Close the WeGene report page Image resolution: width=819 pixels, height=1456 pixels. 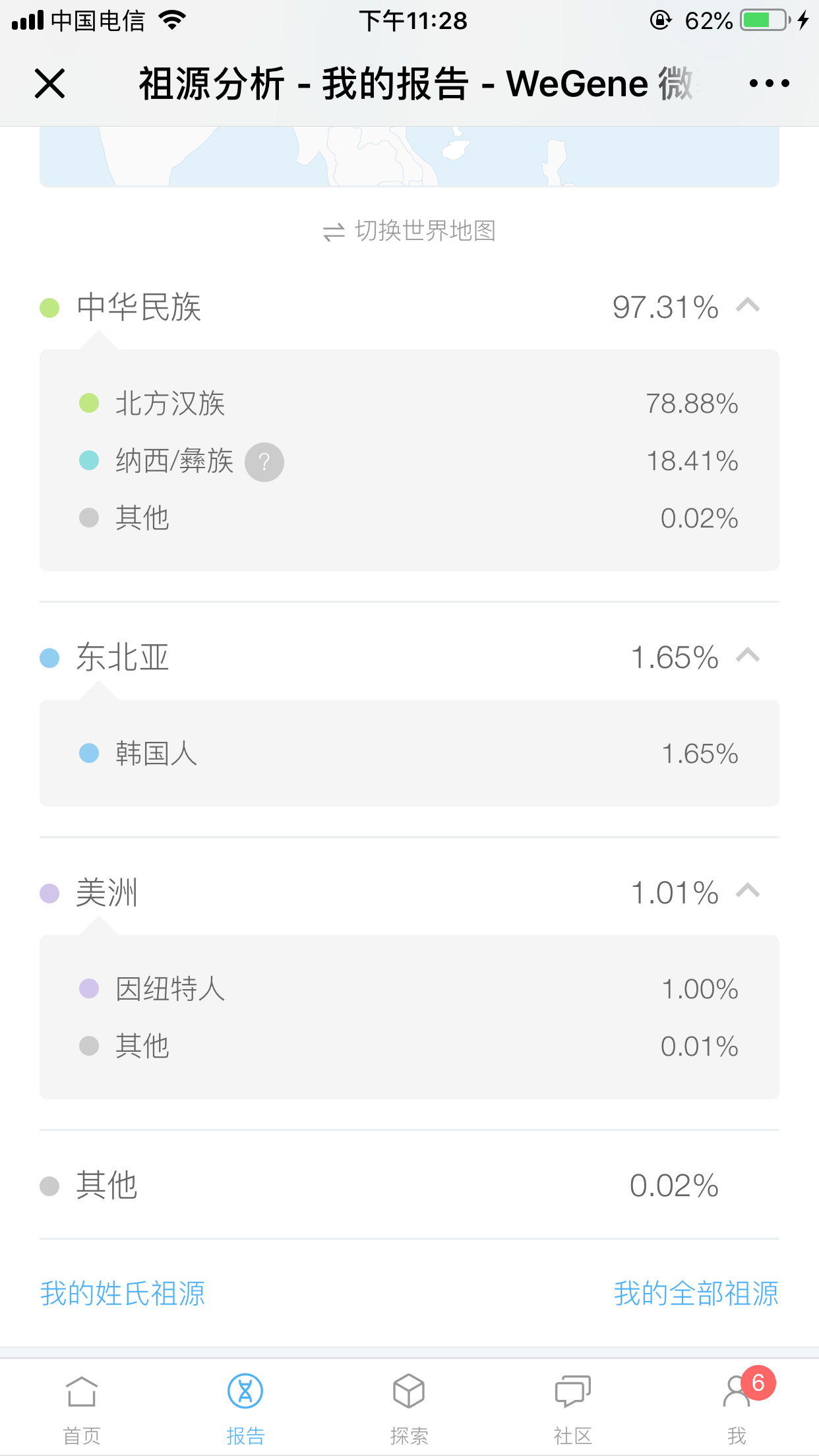coord(49,84)
